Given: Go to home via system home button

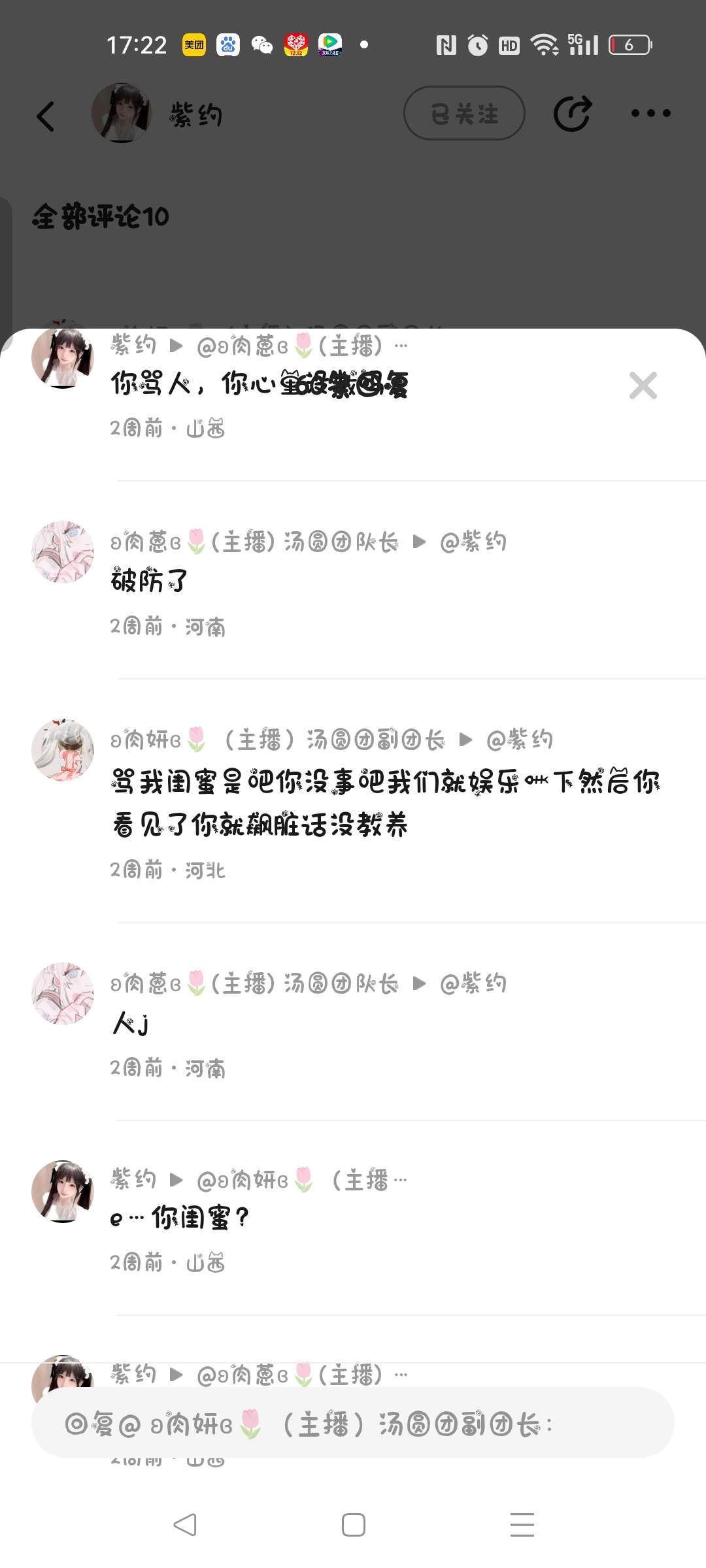Looking at the screenshot, I should coord(353,1525).
